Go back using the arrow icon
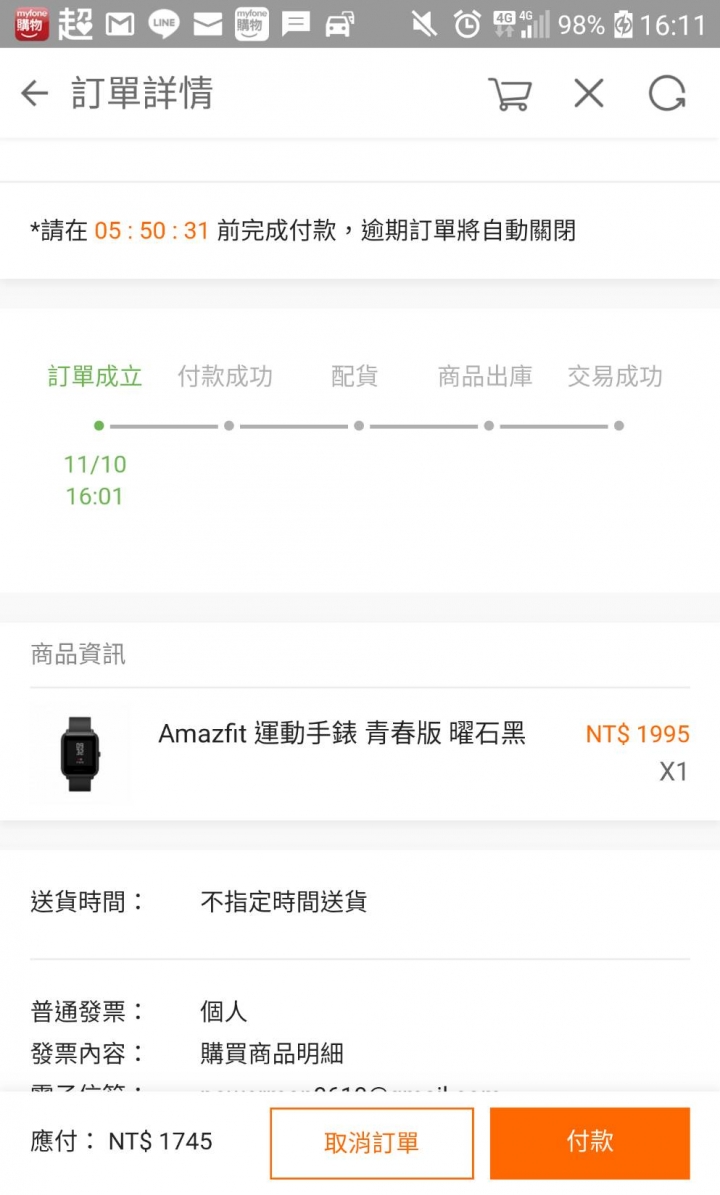The height and width of the screenshot is (1195, 720). click(x=34, y=94)
